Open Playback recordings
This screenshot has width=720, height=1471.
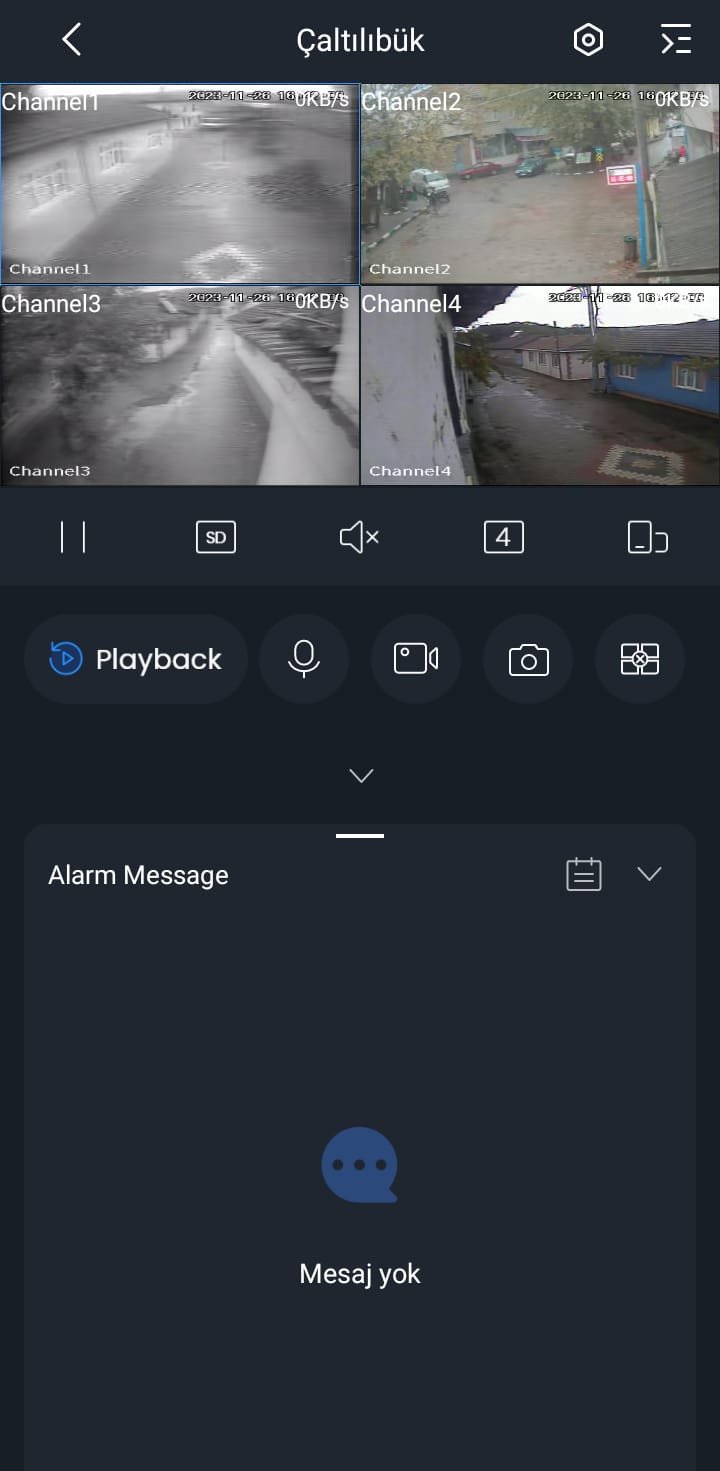tap(136, 659)
